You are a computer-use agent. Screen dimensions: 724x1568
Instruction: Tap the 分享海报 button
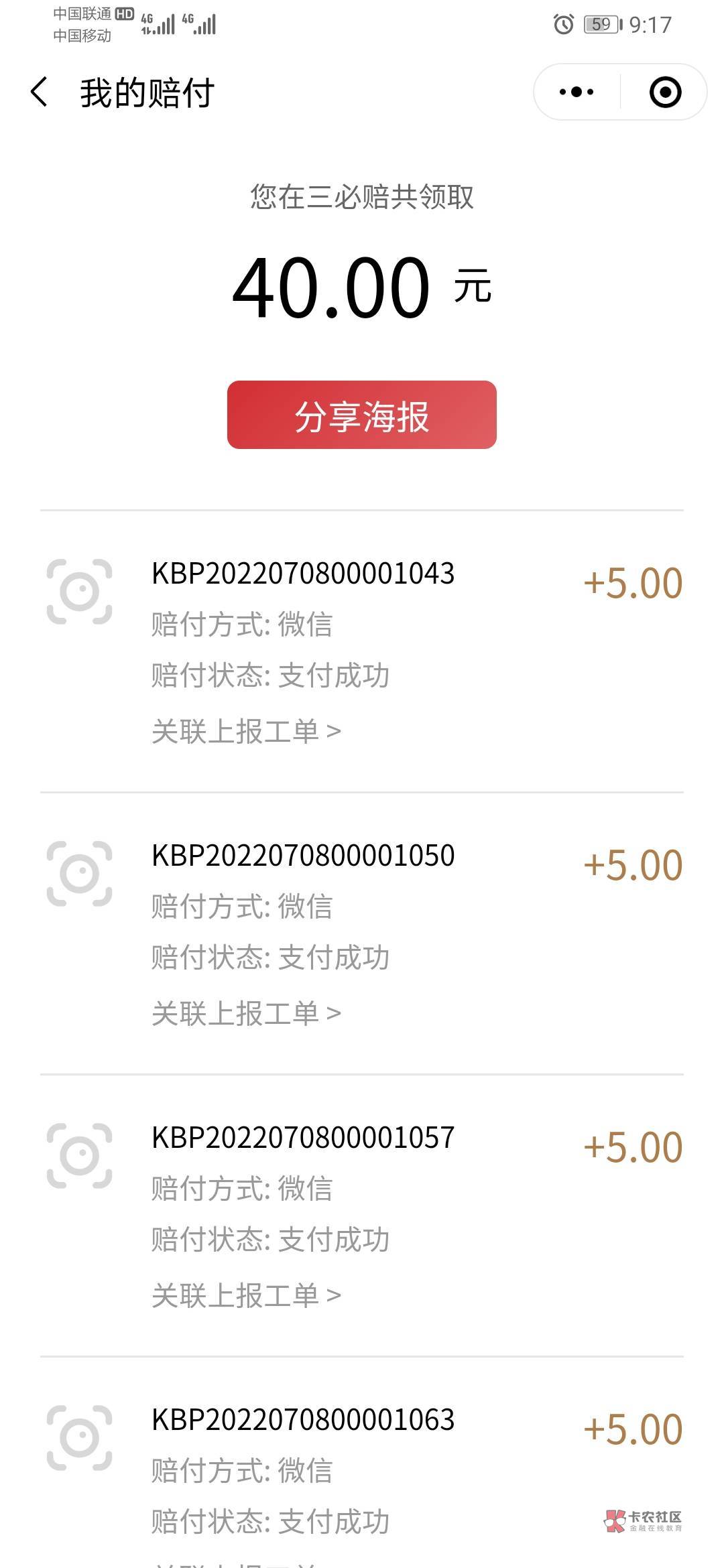362,415
